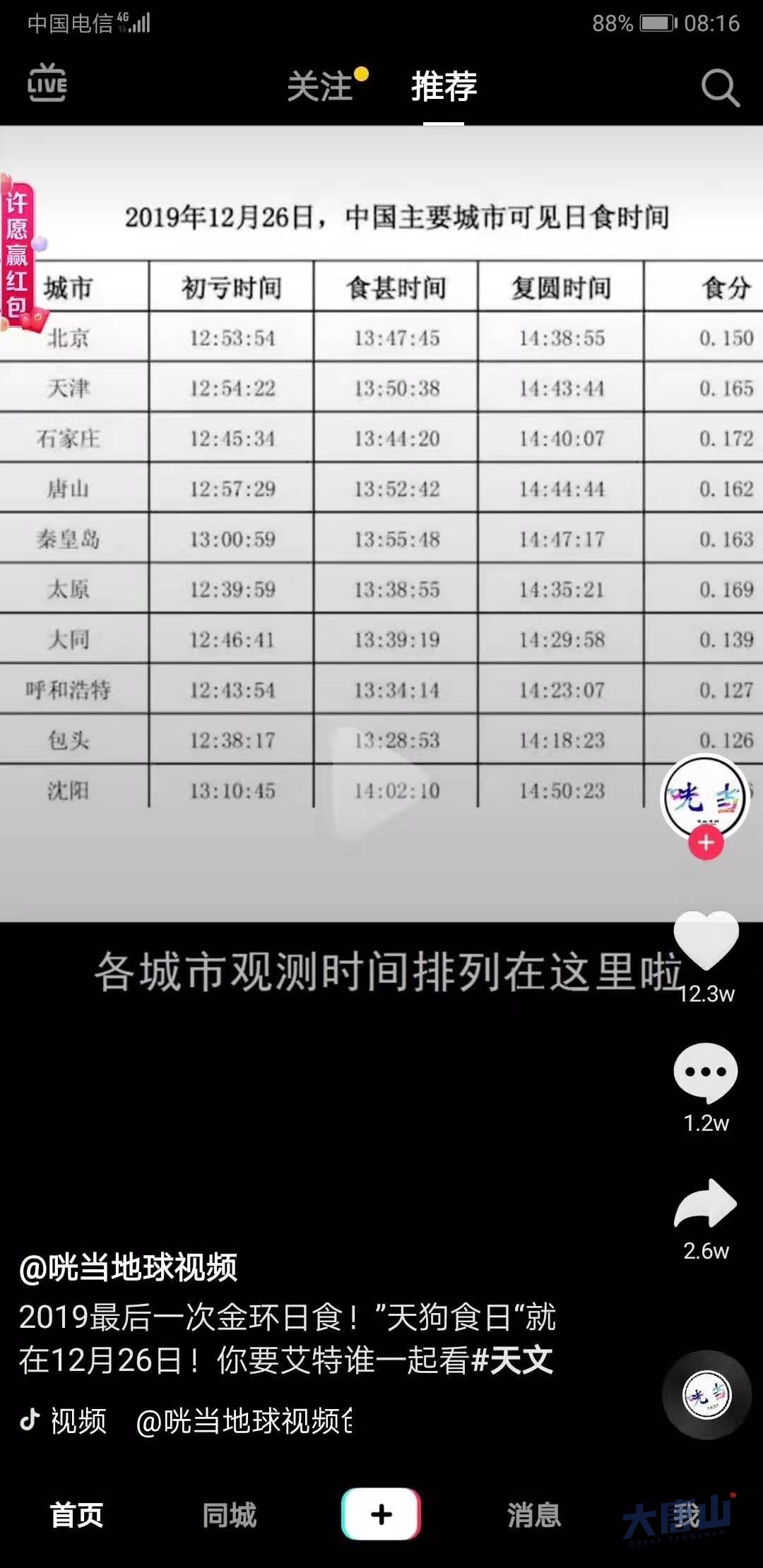This screenshot has height=1568, width=763.
Task: Open the 我 profile tab
Action: (685, 1515)
